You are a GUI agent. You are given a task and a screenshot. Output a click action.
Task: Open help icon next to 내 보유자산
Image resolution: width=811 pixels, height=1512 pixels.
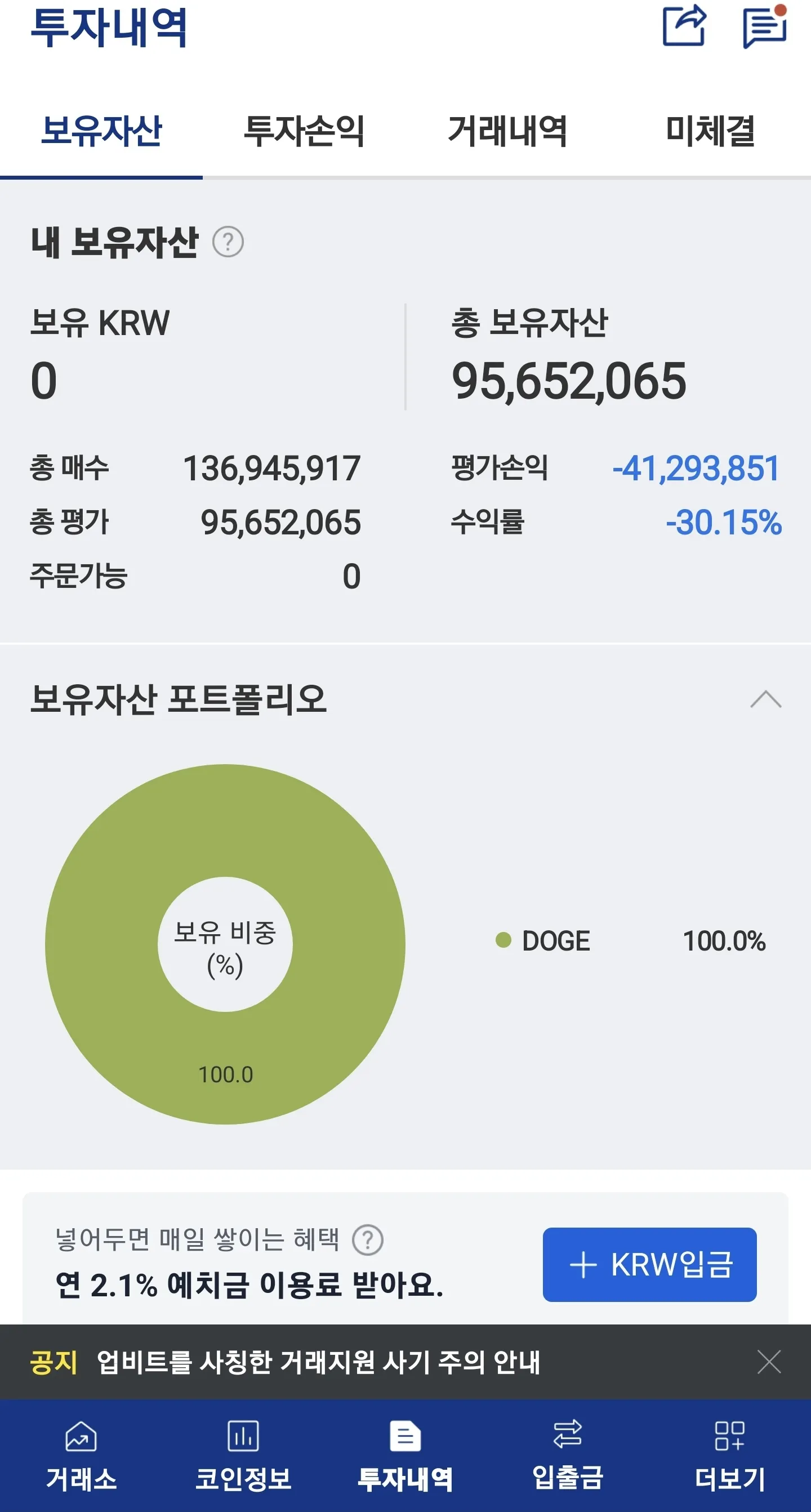click(x=228, y=242)
